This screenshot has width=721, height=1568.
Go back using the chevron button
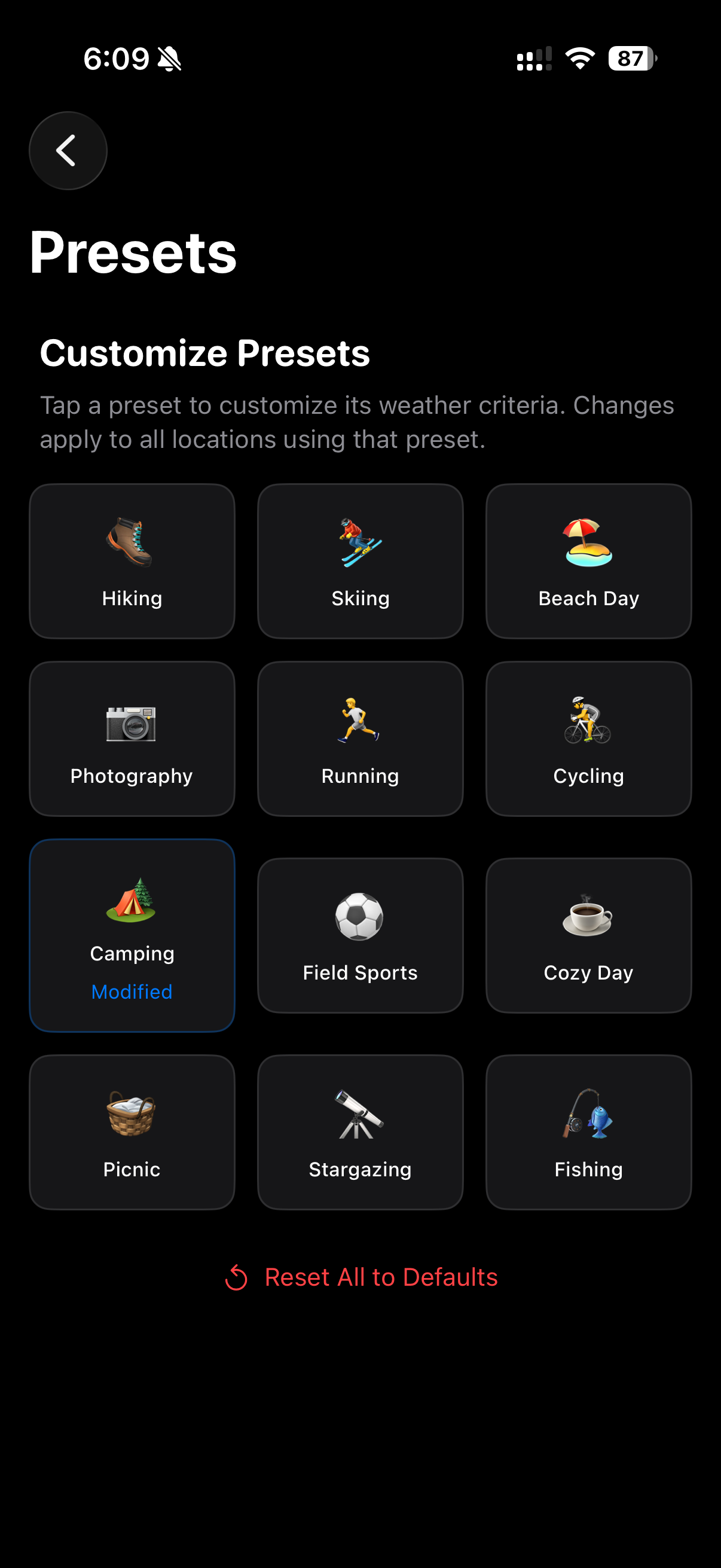click(x=68, y=150)
